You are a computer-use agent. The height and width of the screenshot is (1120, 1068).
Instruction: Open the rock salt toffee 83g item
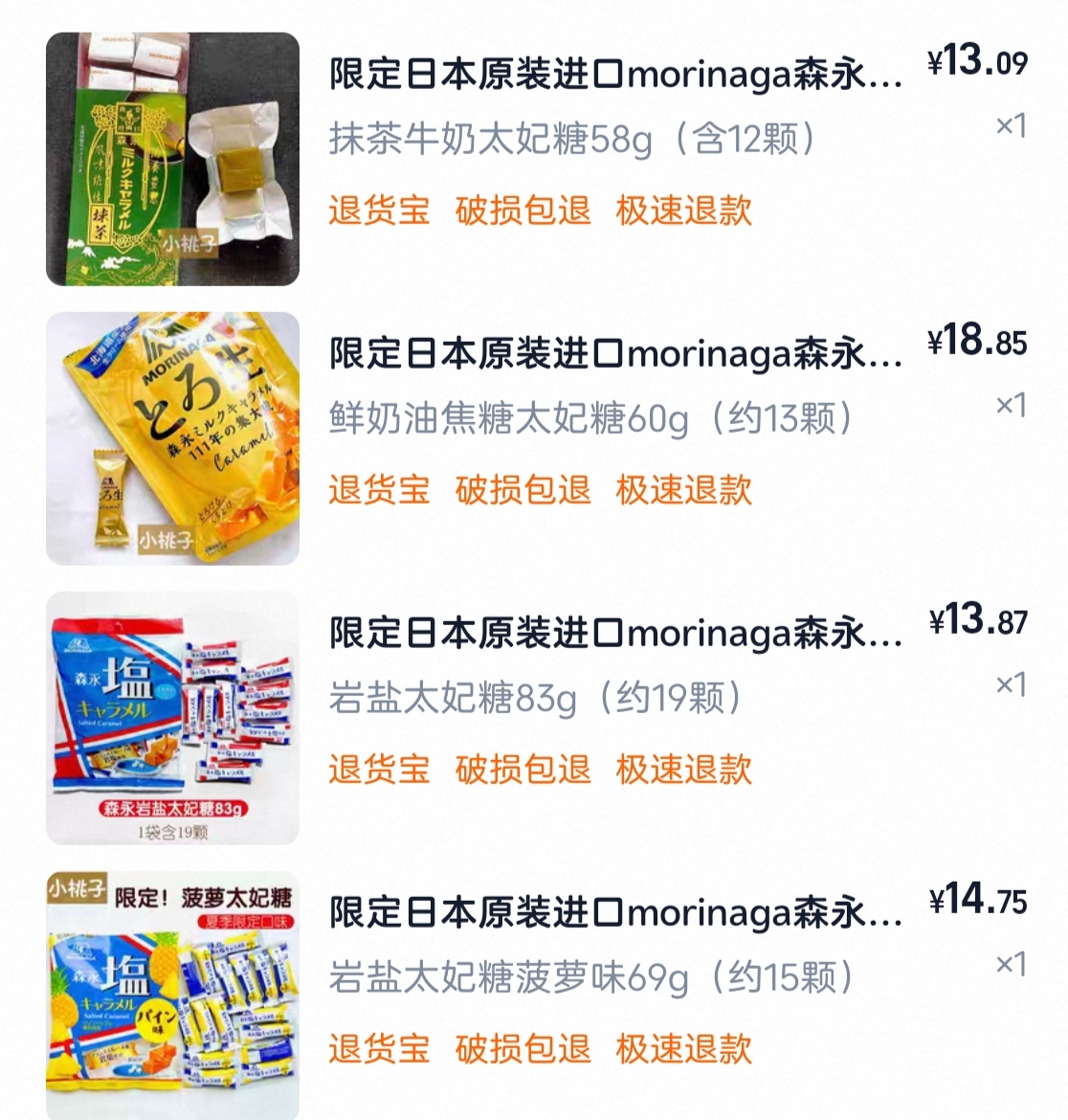(614, 634)
